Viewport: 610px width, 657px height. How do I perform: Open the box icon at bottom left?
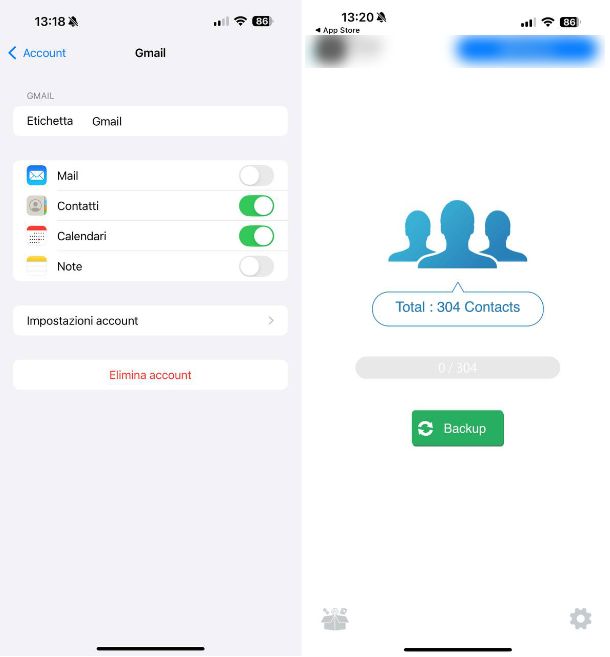(x=335, y=619)
